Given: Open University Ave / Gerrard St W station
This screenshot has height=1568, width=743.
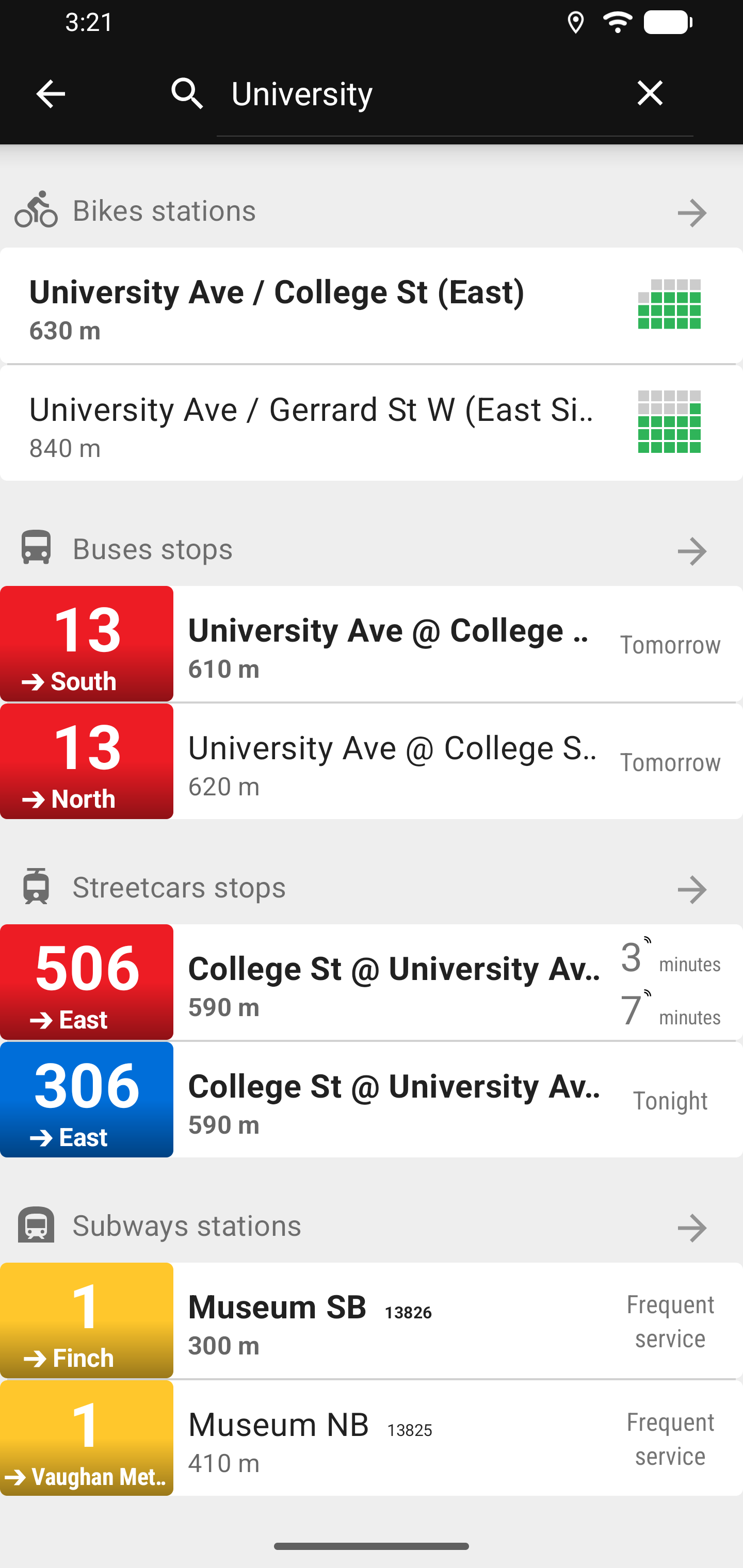Looking at the screenshot, I should tap(372, 423).
